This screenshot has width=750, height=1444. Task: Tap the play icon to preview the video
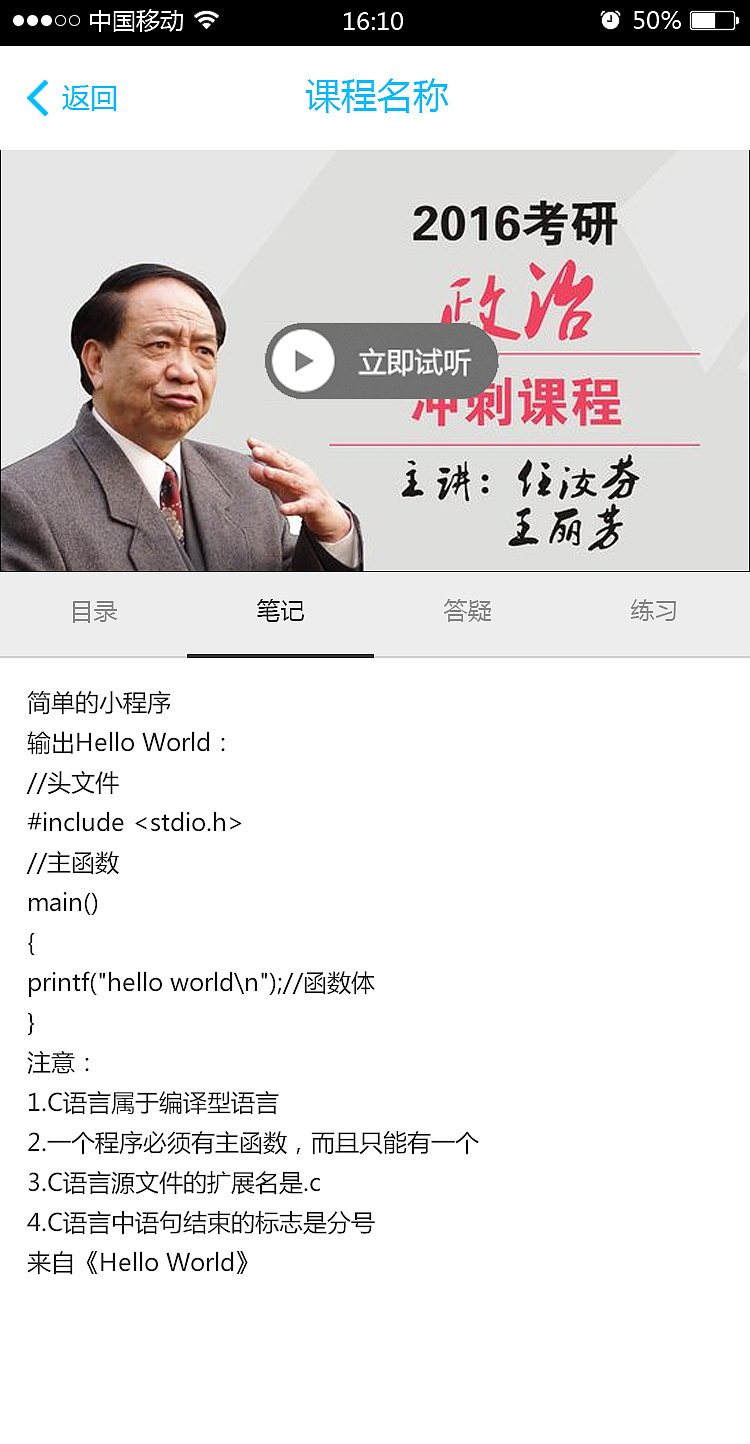tap(305, 360)
